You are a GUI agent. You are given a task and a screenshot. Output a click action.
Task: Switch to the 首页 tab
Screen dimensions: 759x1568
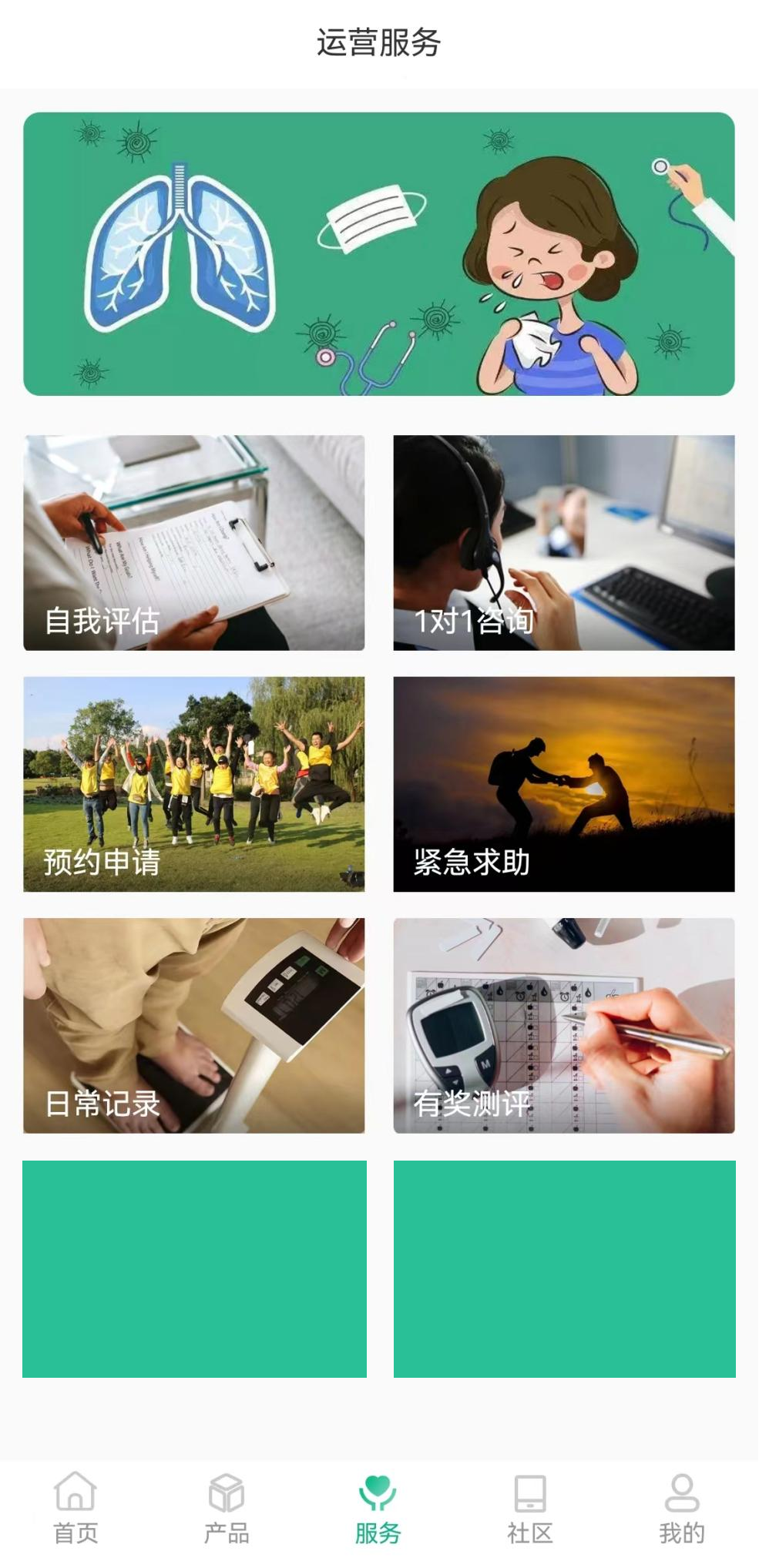pos(76,1508)
